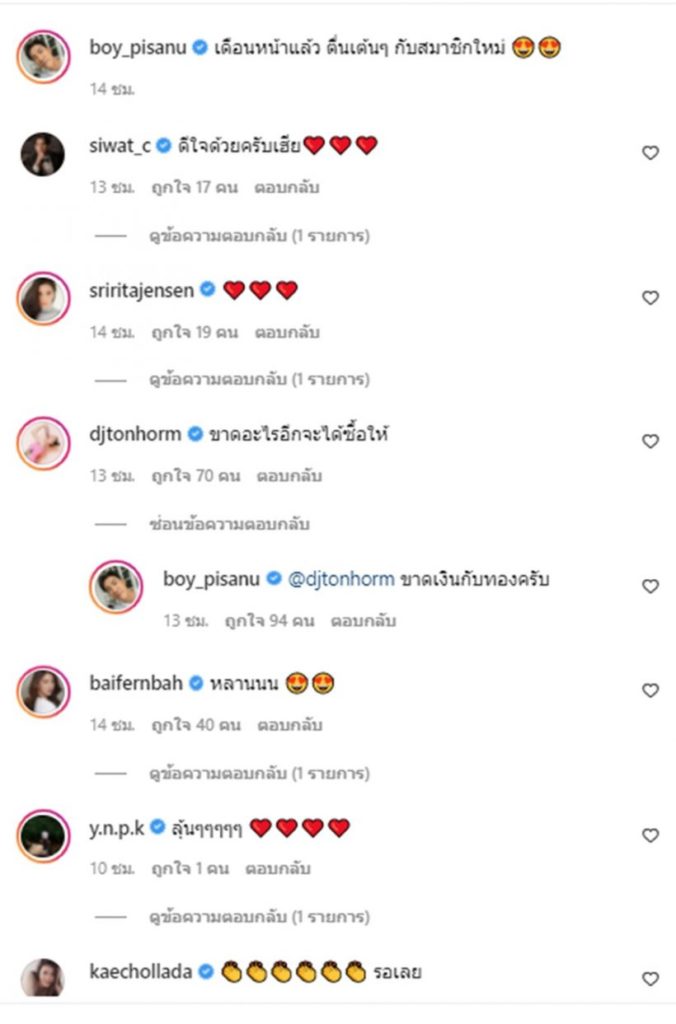676x1024 pixels.
Task: Open y.n.p.k's profile picture
Action: pyautogui.click(x=43, y=835)
